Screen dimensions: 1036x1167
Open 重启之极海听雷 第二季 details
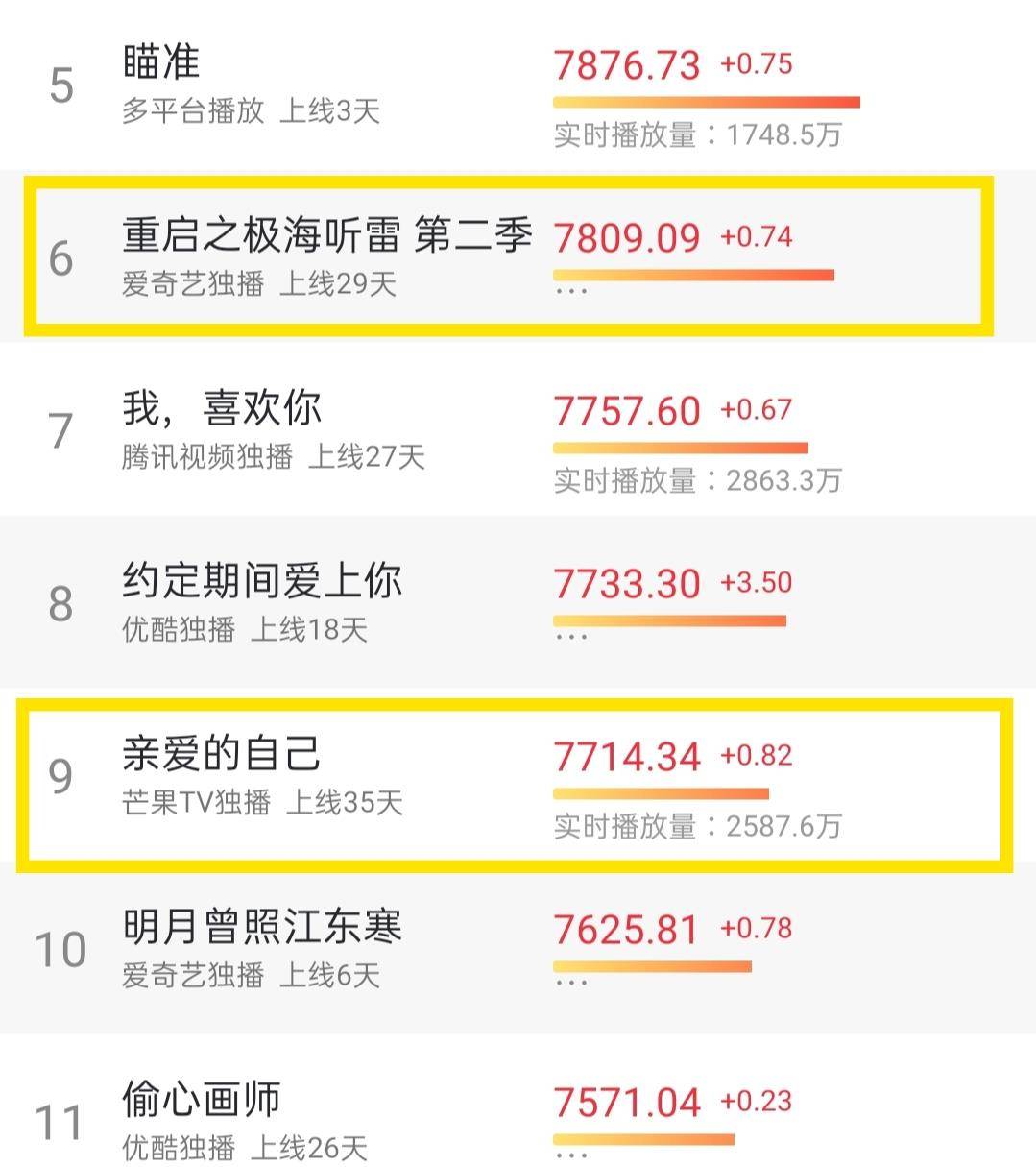(x=326, y=236)
